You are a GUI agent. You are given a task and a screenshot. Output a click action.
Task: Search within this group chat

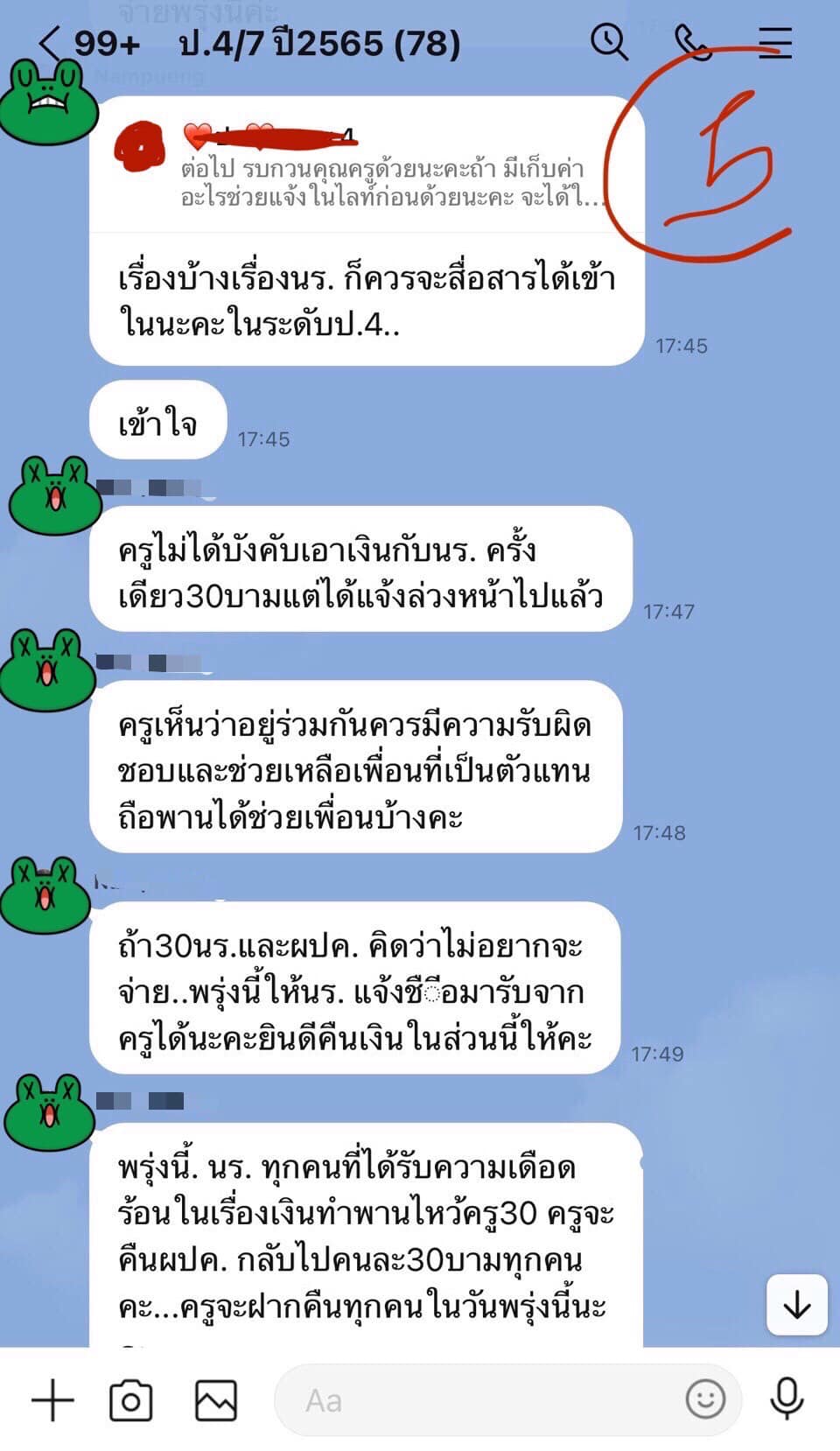(608, 42)
